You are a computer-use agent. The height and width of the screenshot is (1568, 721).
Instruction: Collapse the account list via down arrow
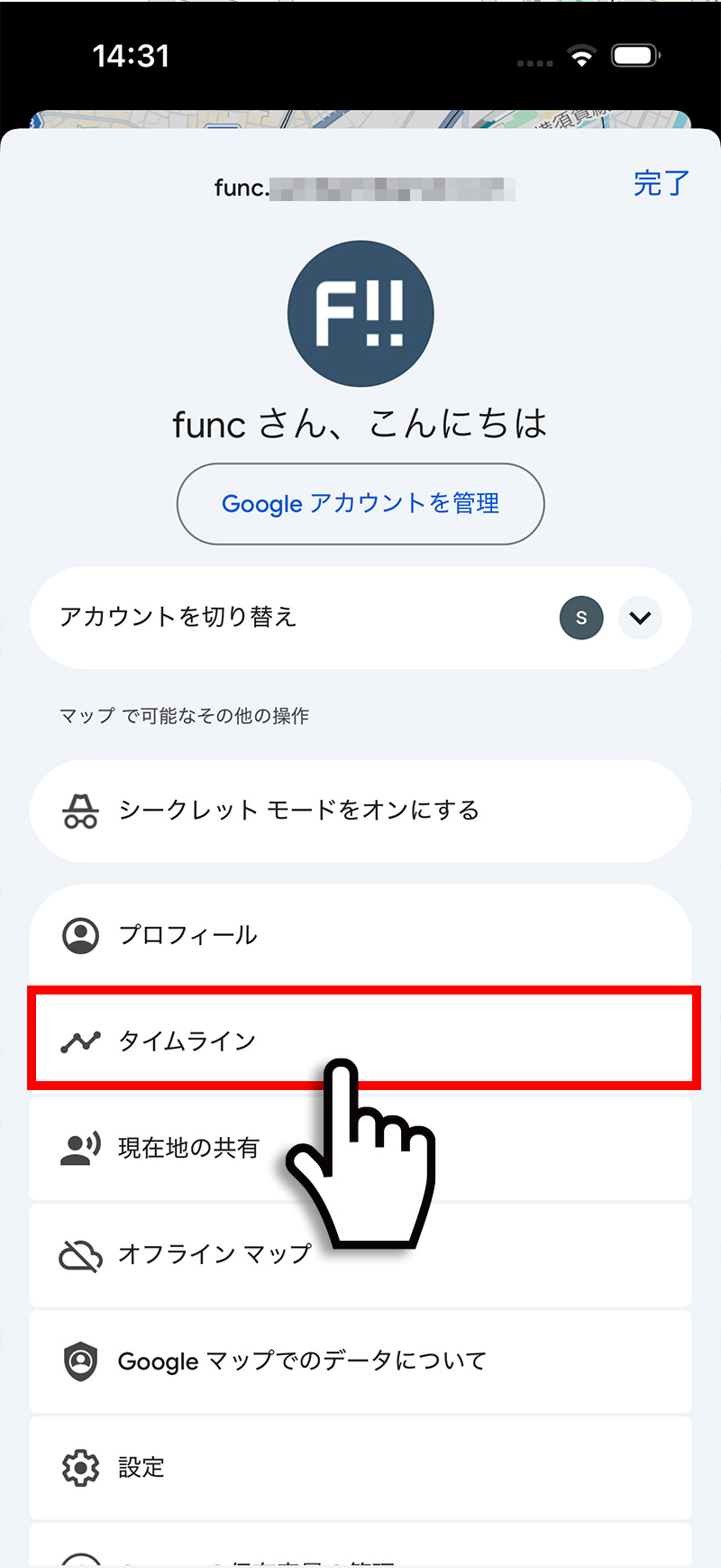[x=640, y=618]
